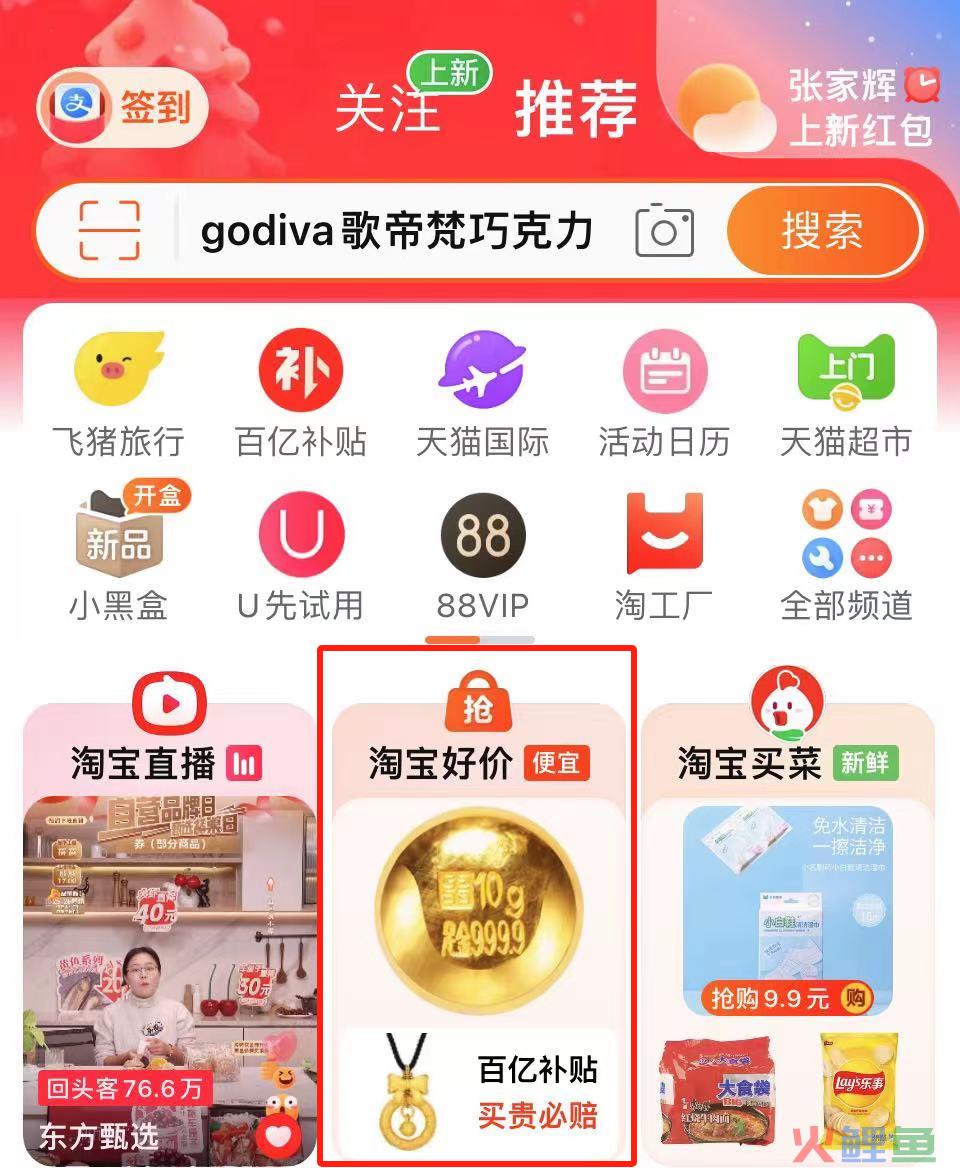Open the scan code icon
Screen dimensions: 960x1168
pos(109,231)
